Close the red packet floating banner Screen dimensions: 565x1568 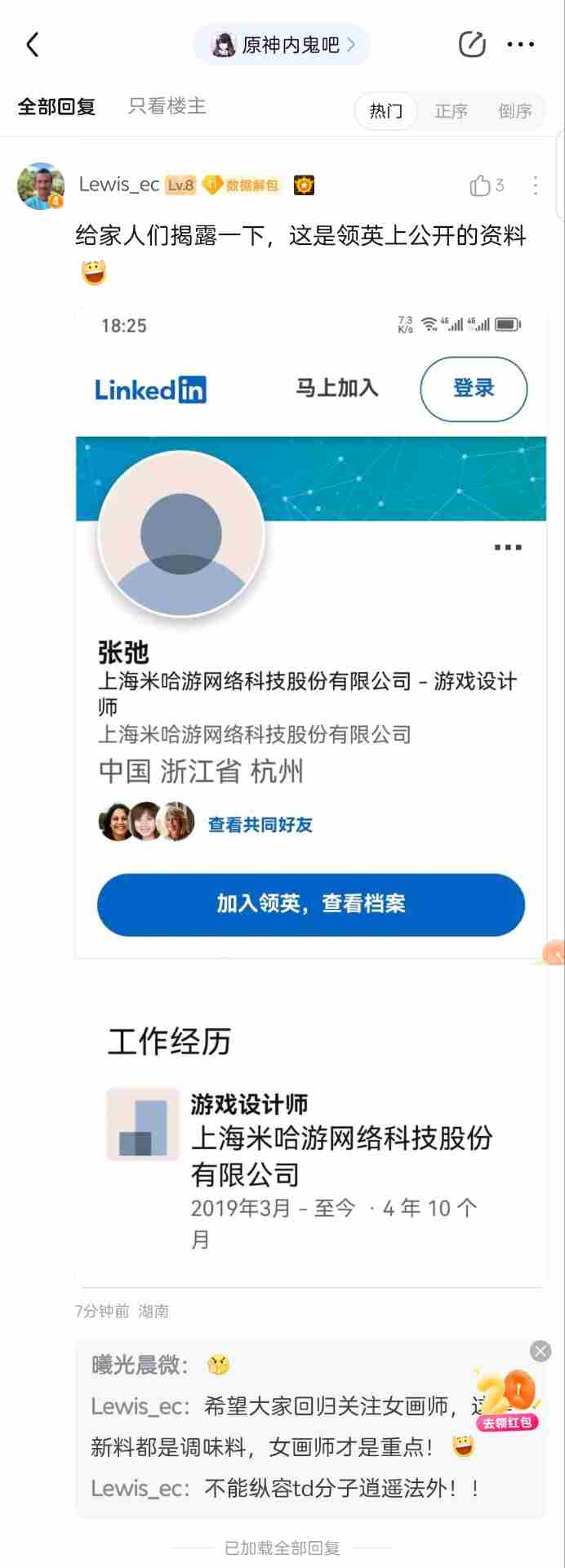541,1351
